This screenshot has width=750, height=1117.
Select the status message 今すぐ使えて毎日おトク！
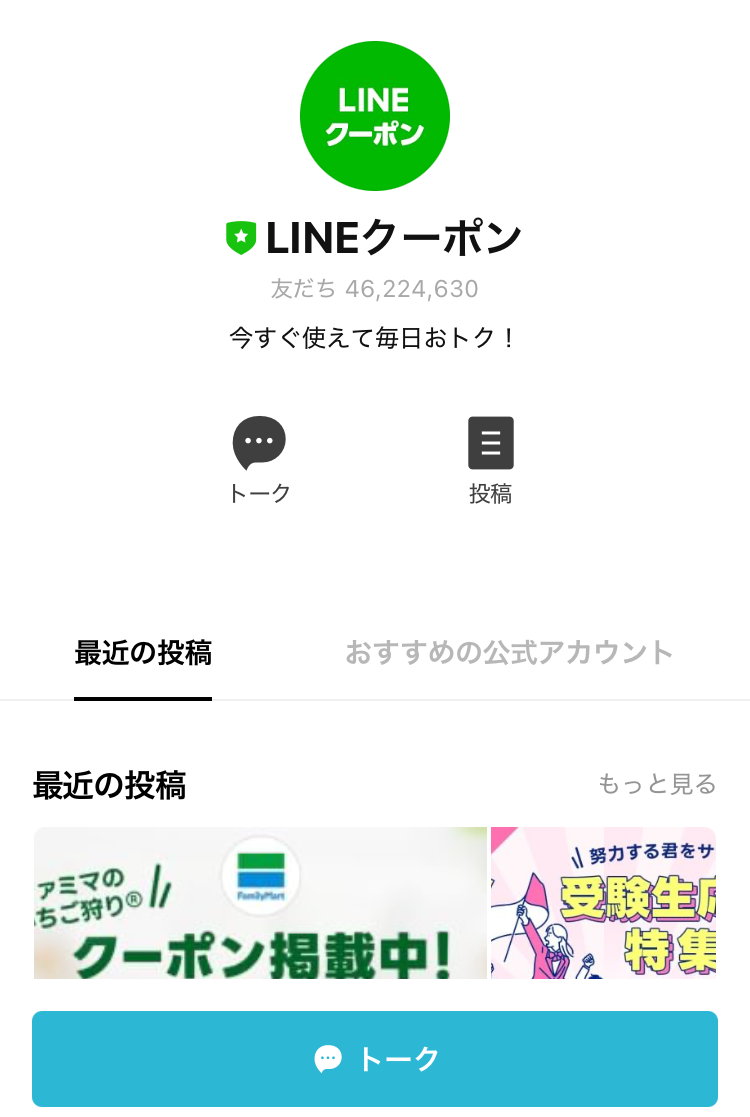pos(375,337)
